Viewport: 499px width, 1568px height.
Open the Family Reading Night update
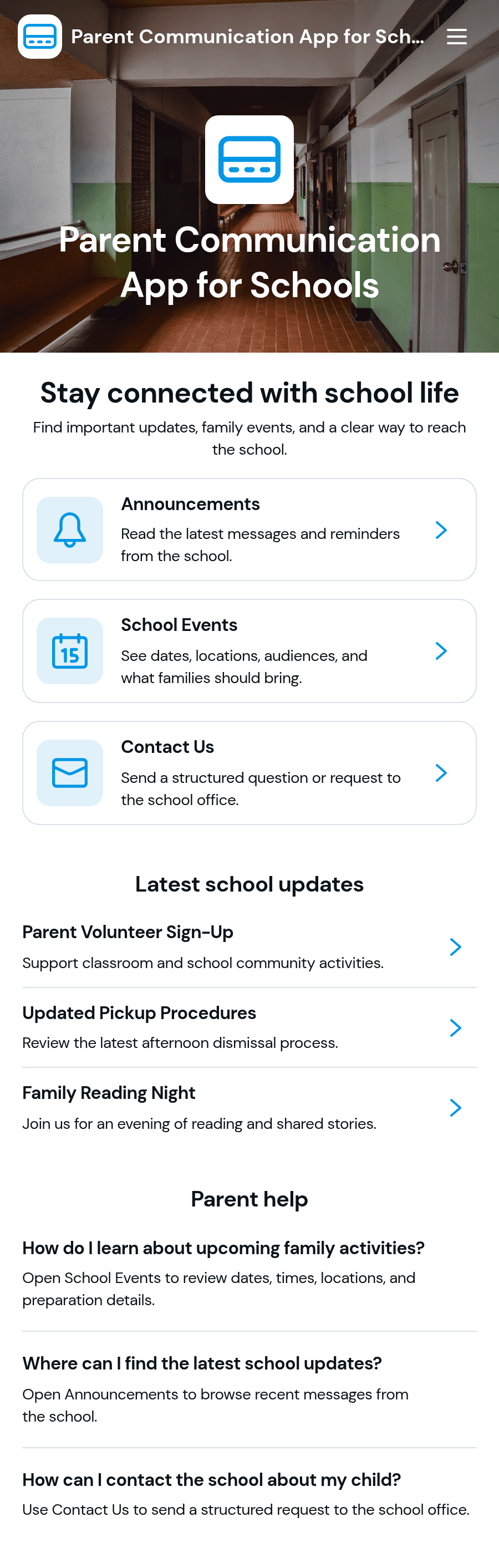coord(249,1108)
